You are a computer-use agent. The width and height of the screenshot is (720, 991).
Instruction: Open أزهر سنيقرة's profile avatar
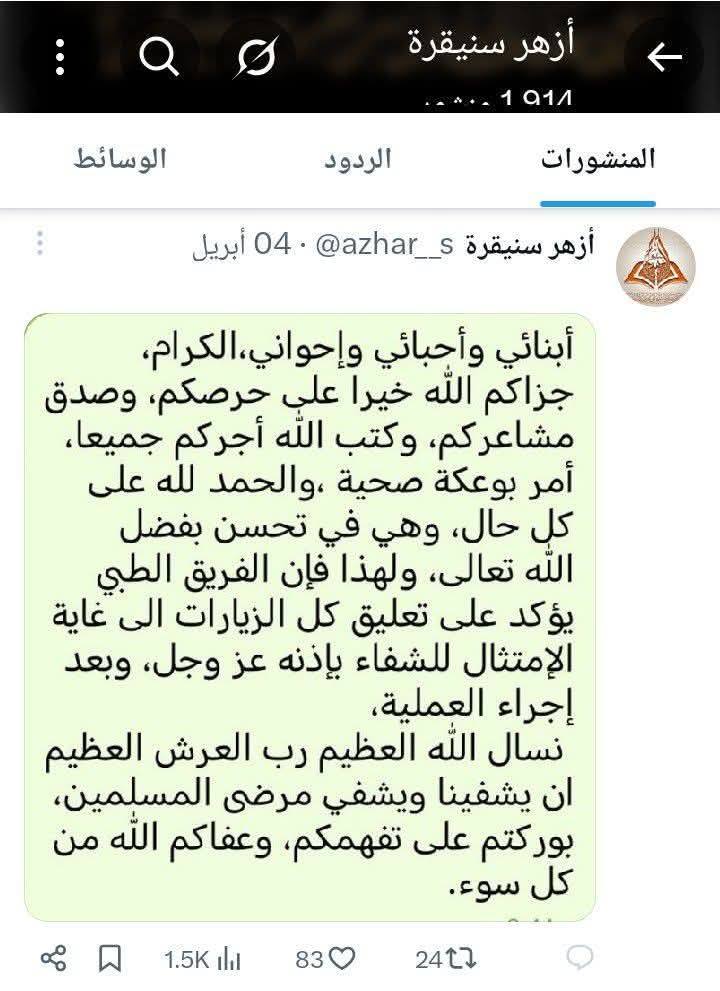pyautogui.click(x=654, y=266)
